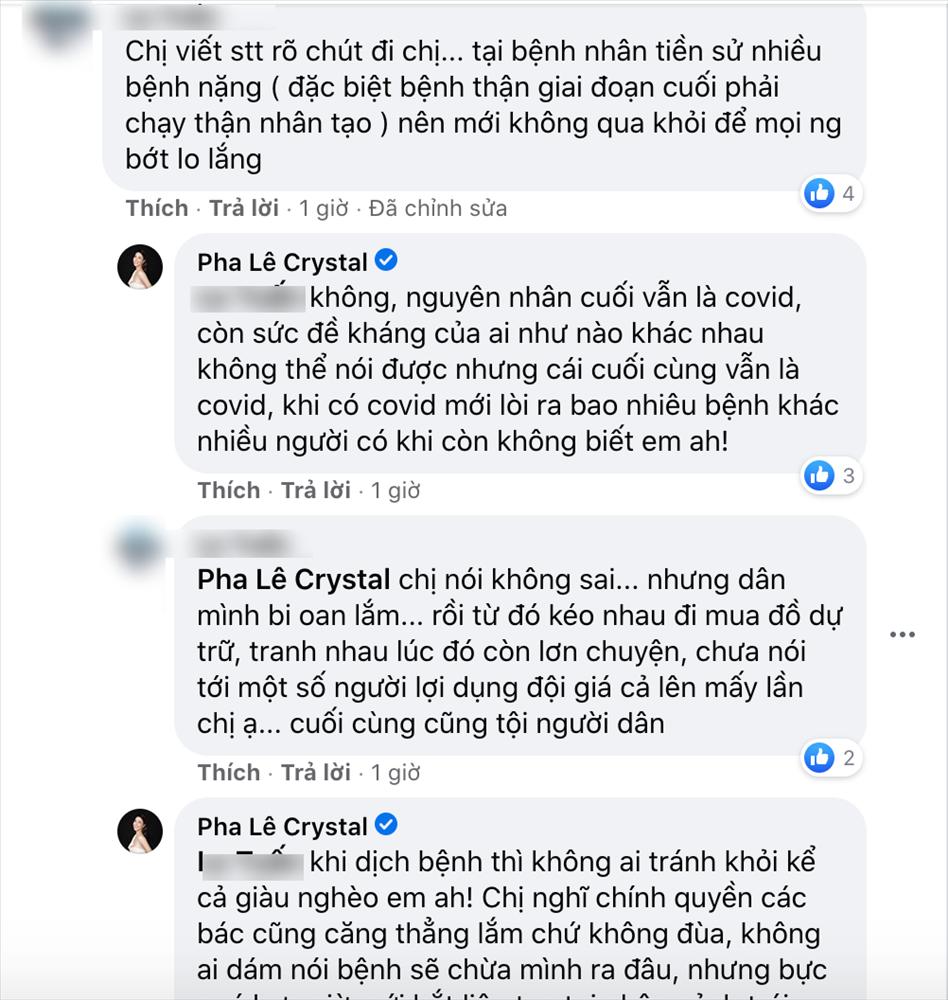
Task: View the edit history via 'Đã chỉnh sửa'
Action: (438, 208)
